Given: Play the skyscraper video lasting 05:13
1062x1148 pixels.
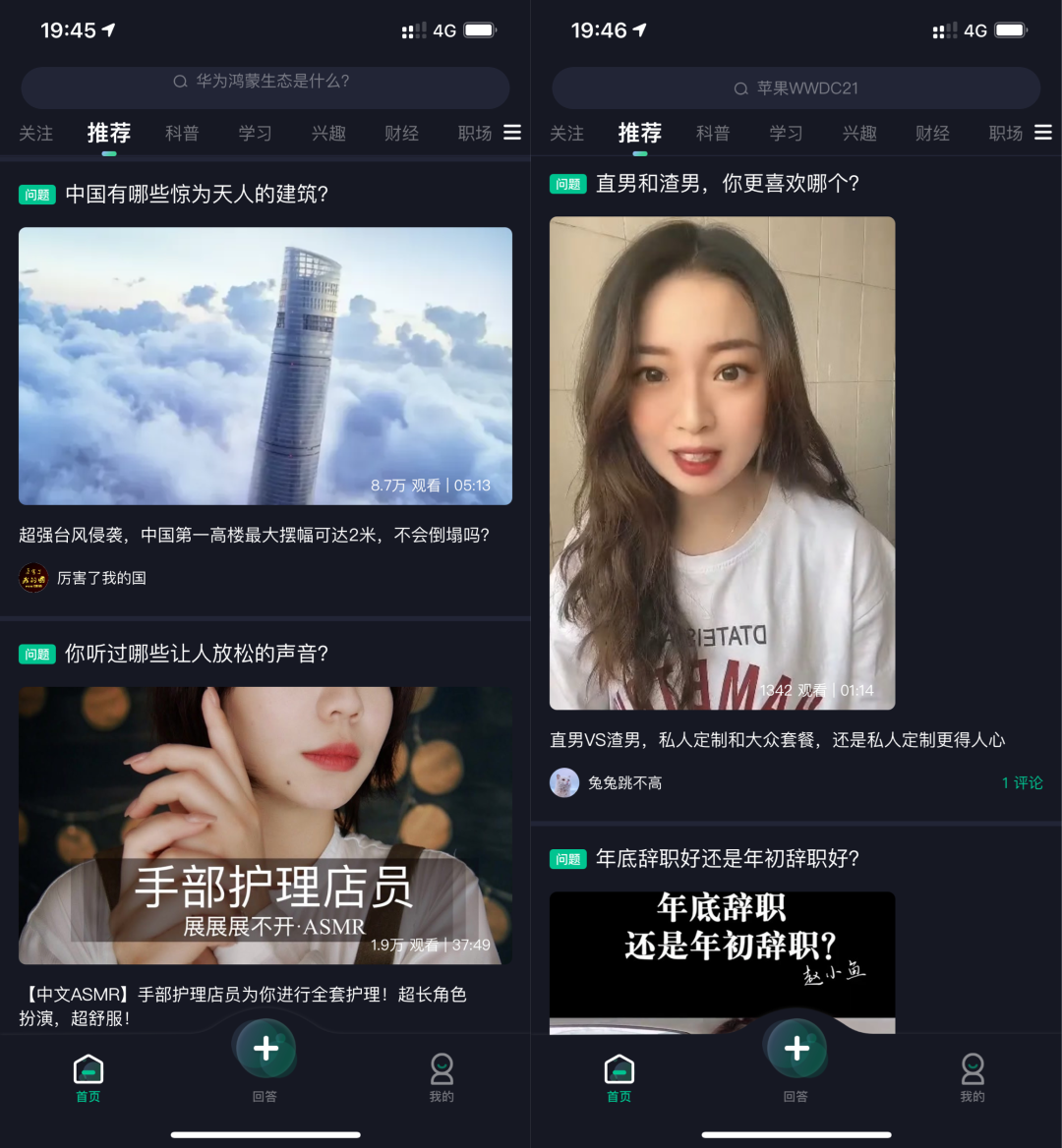Looking at the screenshot, I should 265,366.
